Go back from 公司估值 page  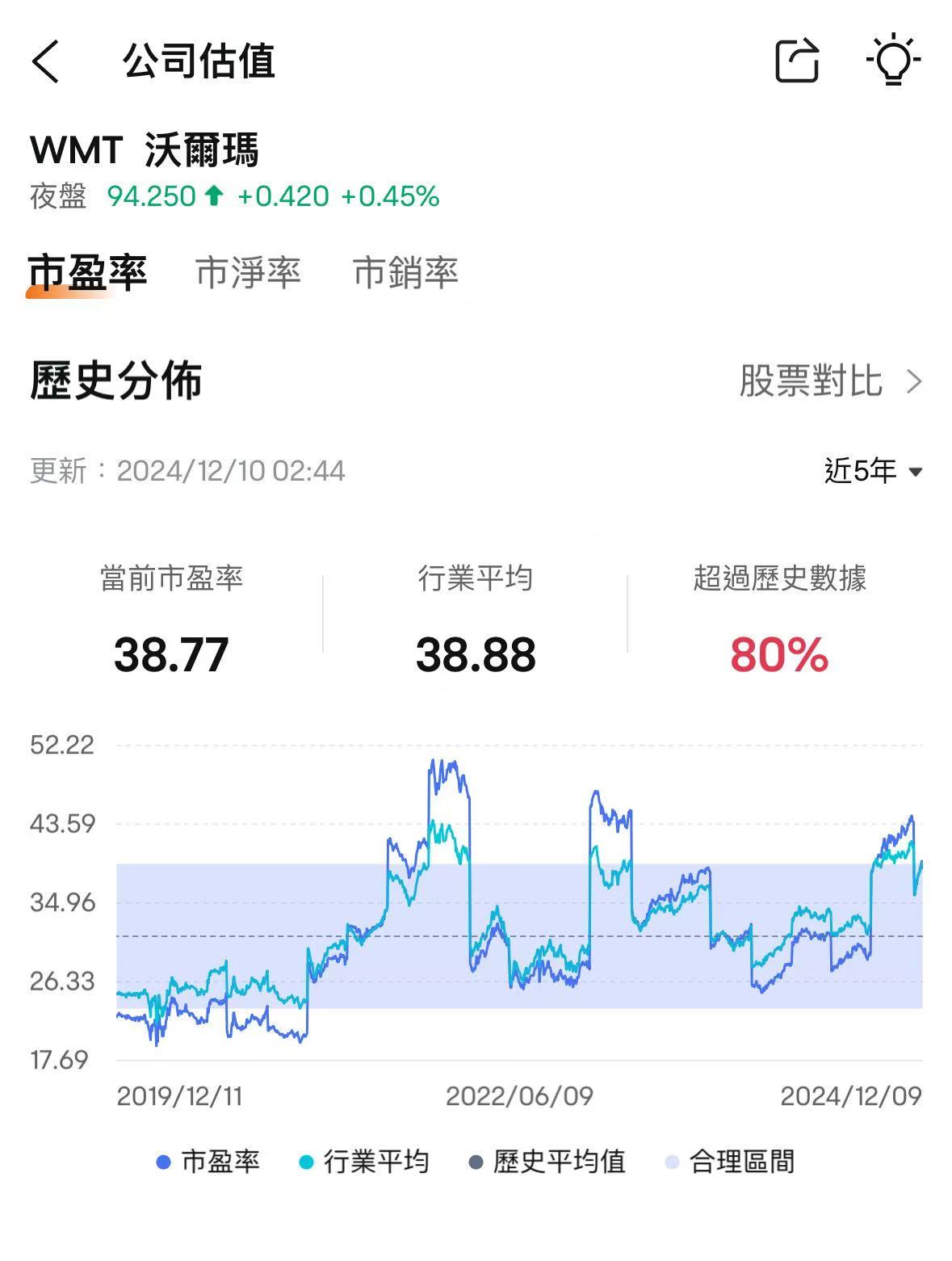click(x=46, y=61)
